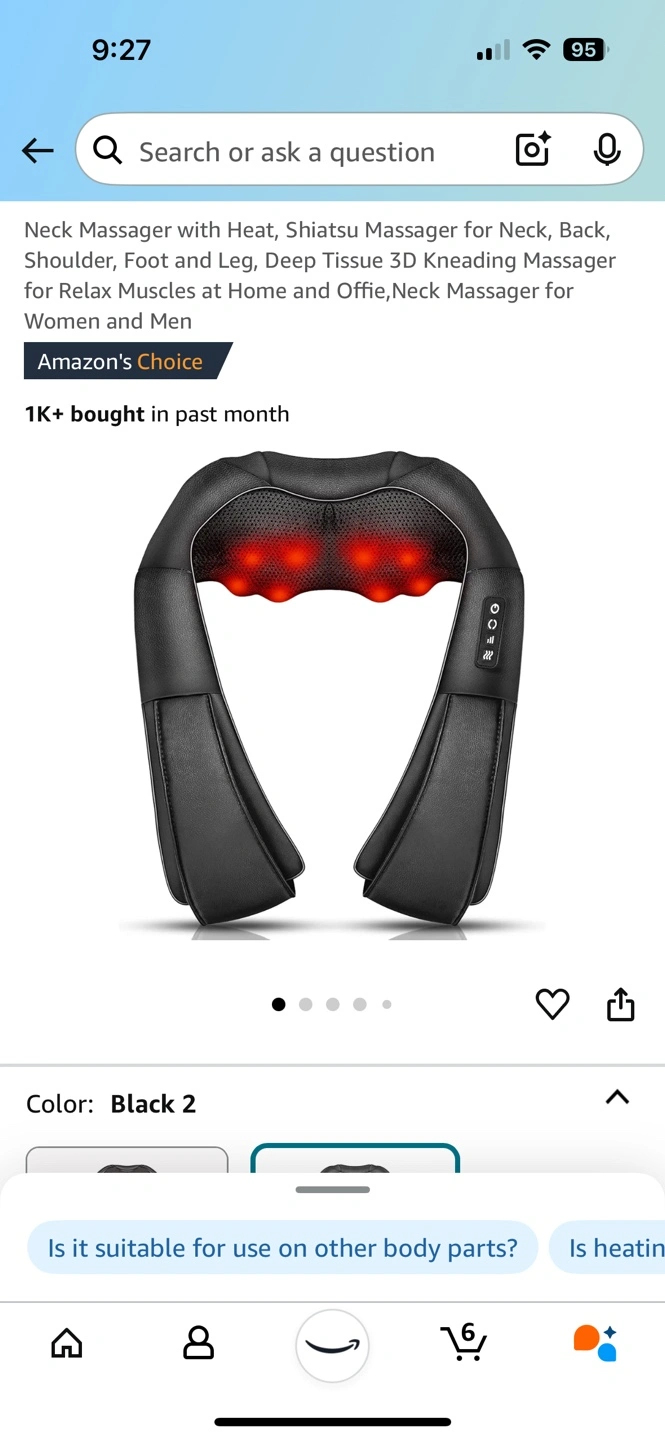Select the first color option thumbnail
The width and height of the screenshot is (665, 1440).
tap(127, 1161)
